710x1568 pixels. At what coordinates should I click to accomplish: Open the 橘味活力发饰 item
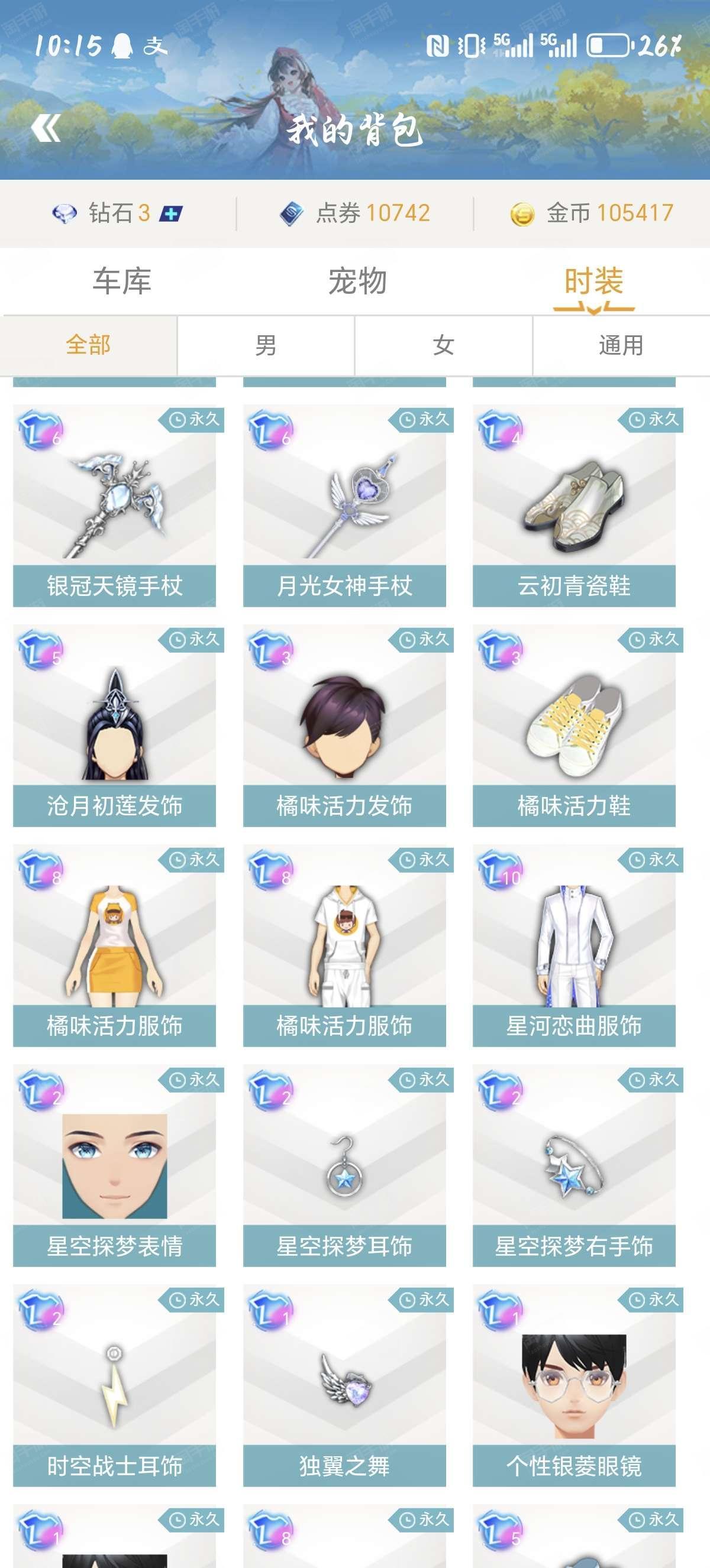(x=345, y=725)
